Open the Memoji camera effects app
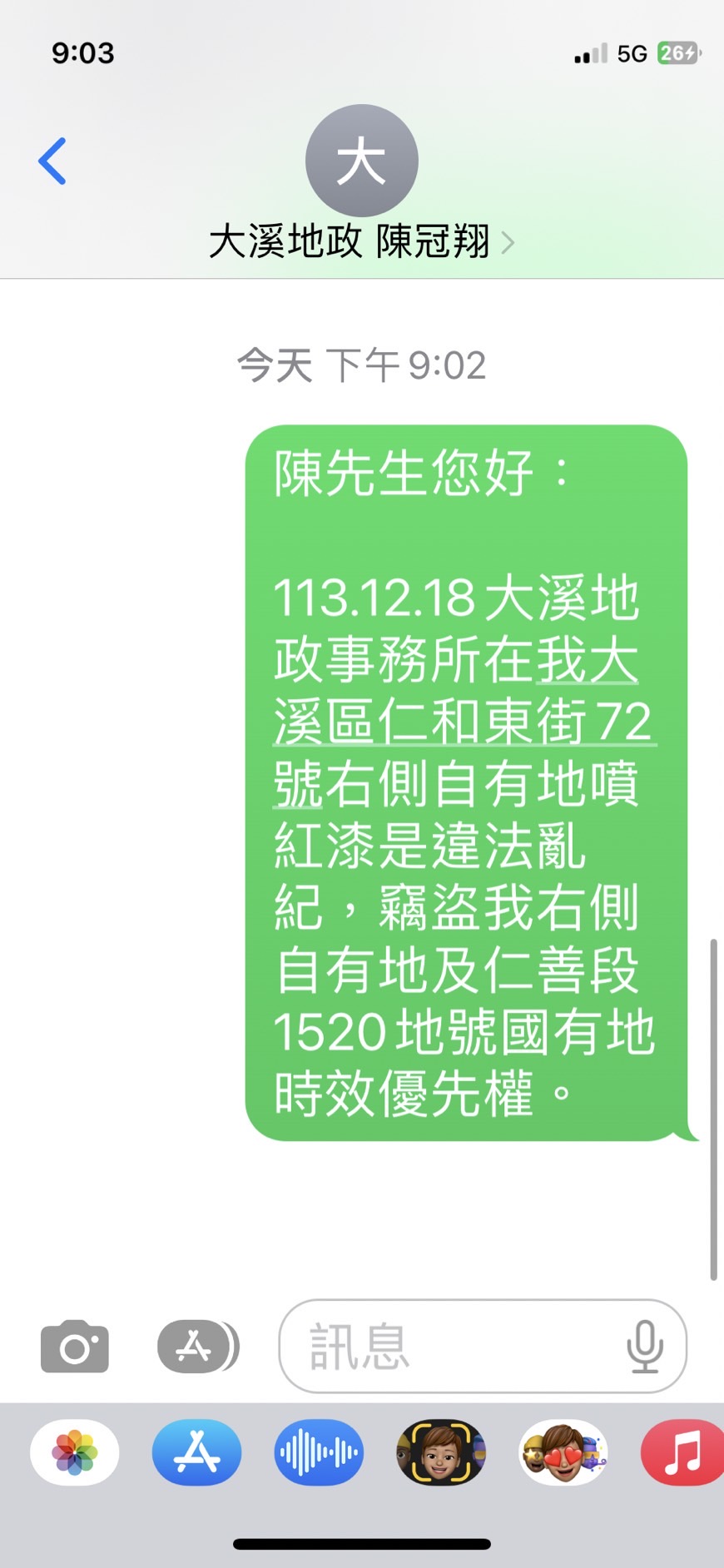724x1568 pixels. click(441, 1453)
